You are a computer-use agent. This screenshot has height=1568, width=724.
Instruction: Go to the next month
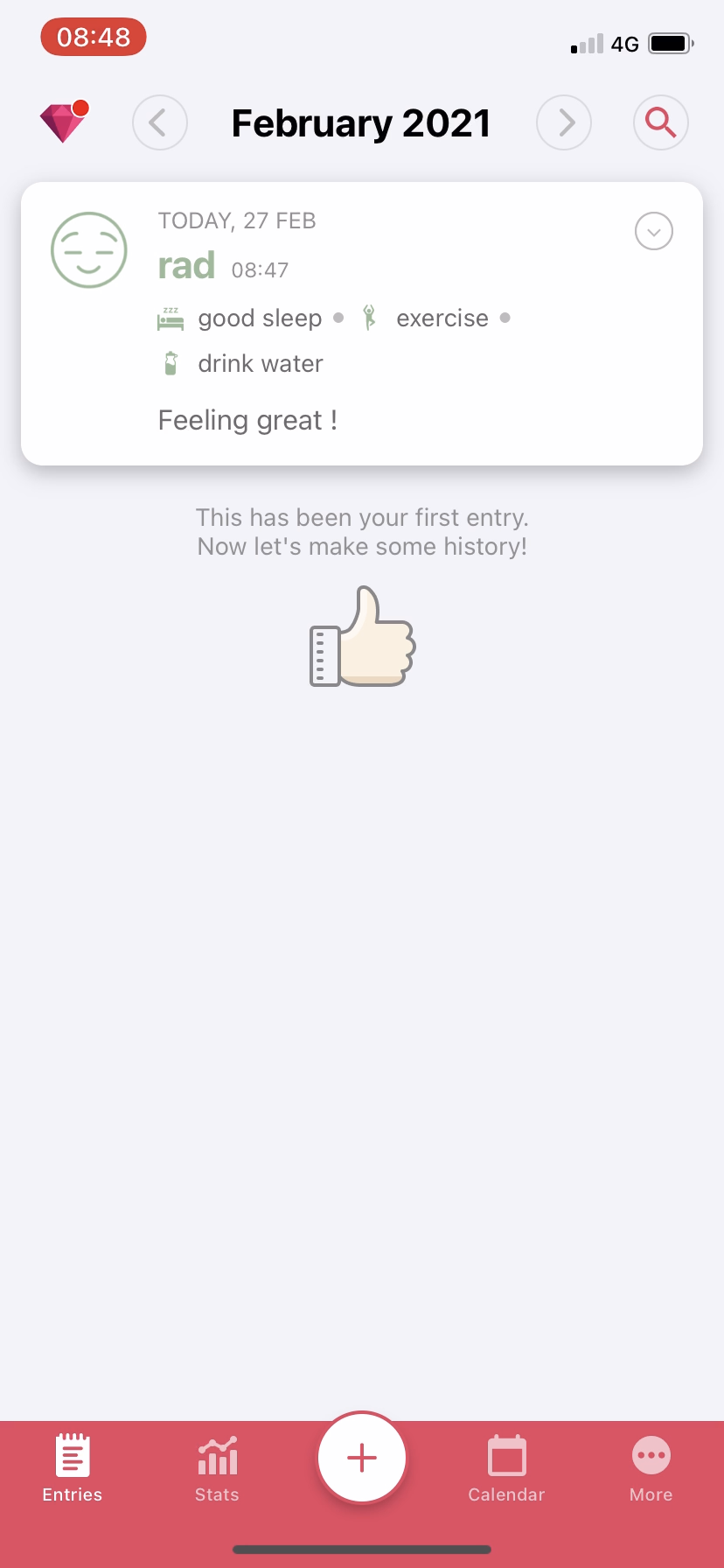(564, 122)
